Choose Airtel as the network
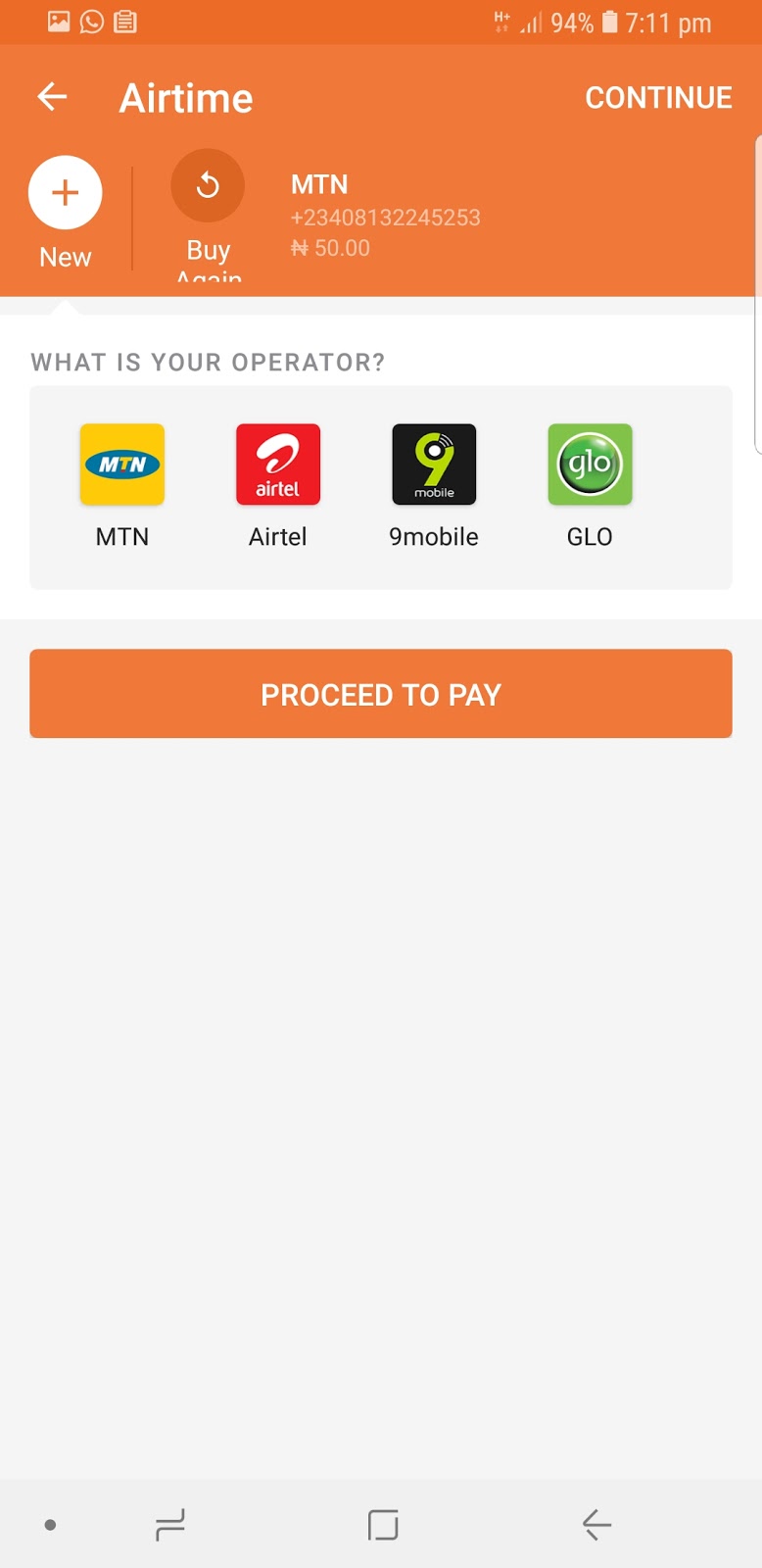762x1568 pixels. click(x=277, y=485)
